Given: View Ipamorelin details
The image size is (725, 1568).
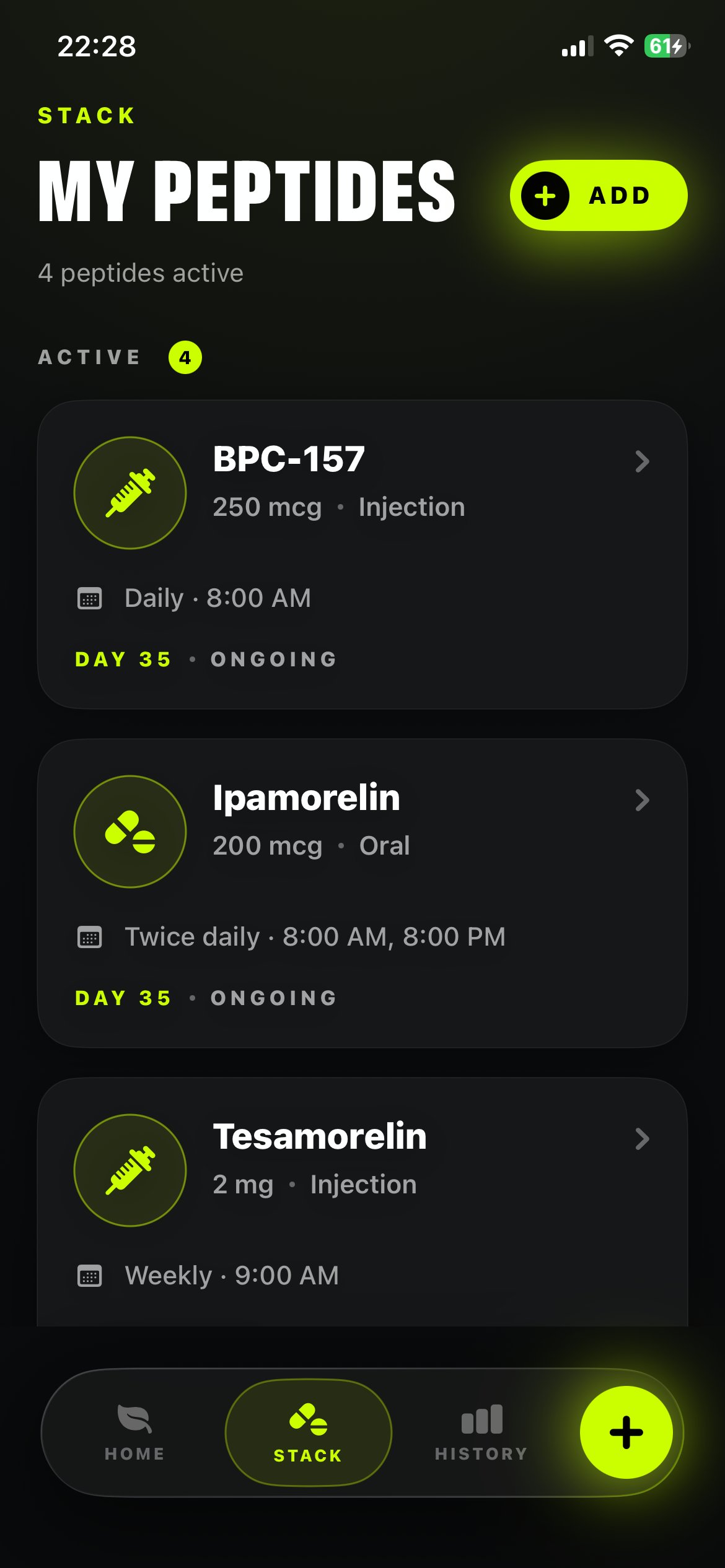Looking at the screenshot, I should (x=362, y=893).
